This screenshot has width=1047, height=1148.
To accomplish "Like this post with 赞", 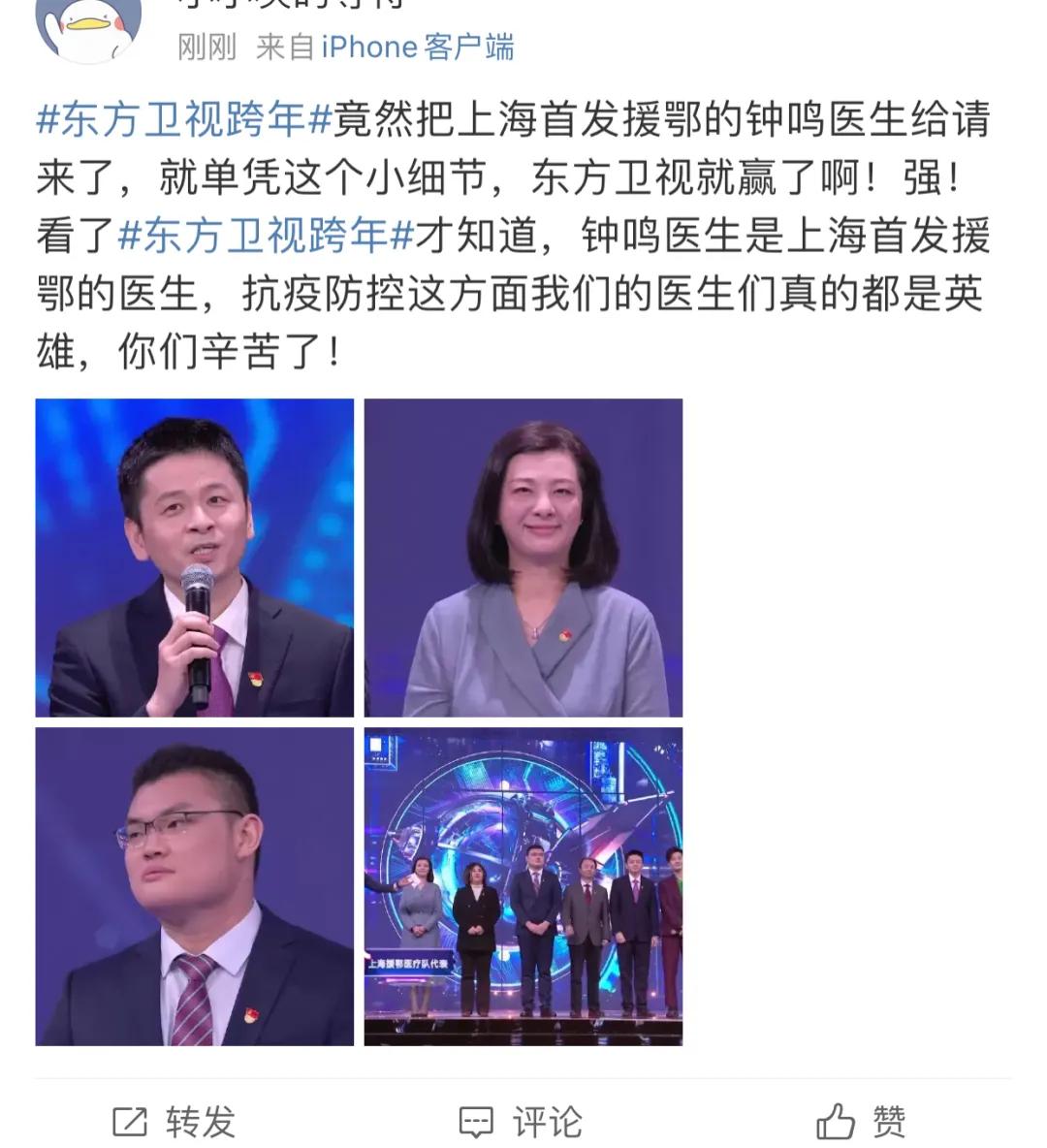I will (x=861, y=1122).
